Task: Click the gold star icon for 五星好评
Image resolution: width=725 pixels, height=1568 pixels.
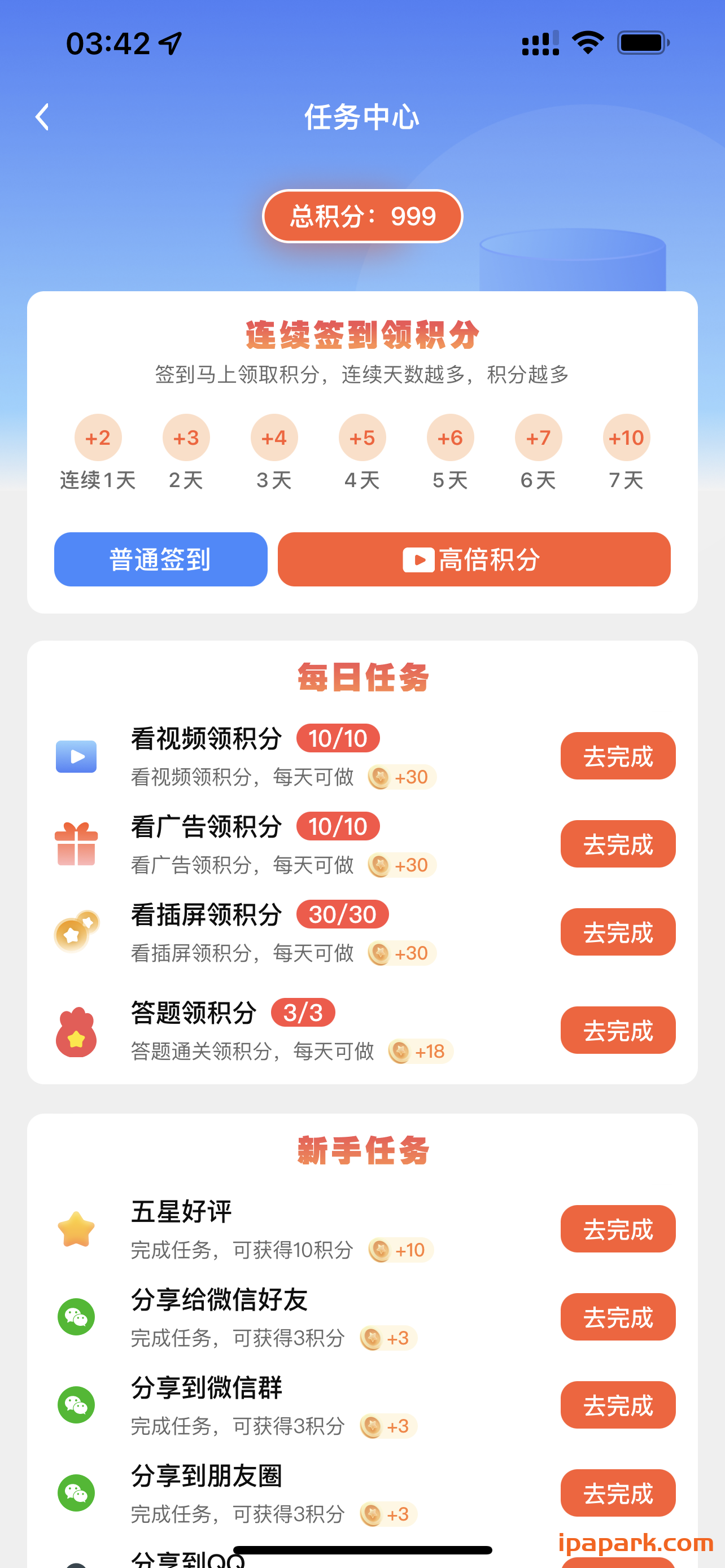Action: point(76,1228)
